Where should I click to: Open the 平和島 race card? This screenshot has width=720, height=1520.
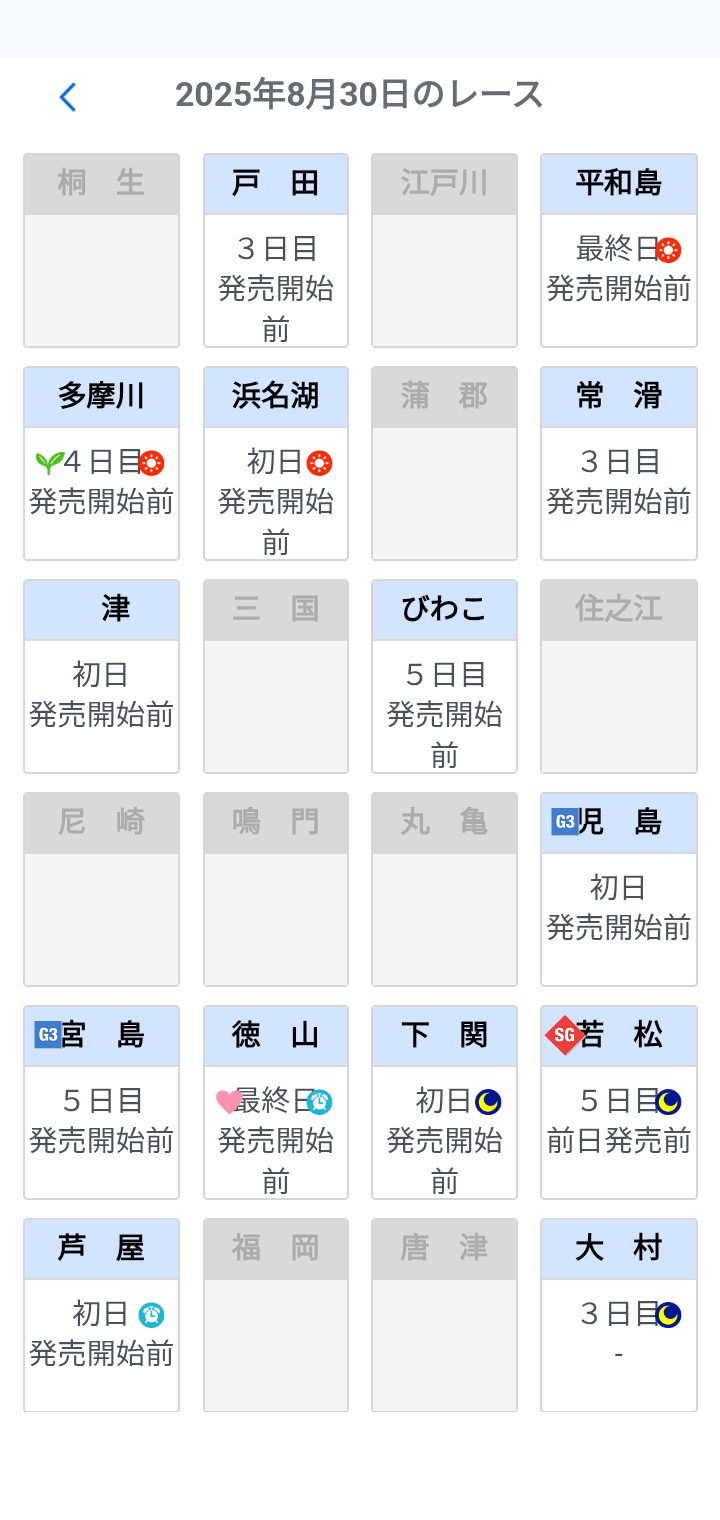pyautogui.click(x=618, y=251)
